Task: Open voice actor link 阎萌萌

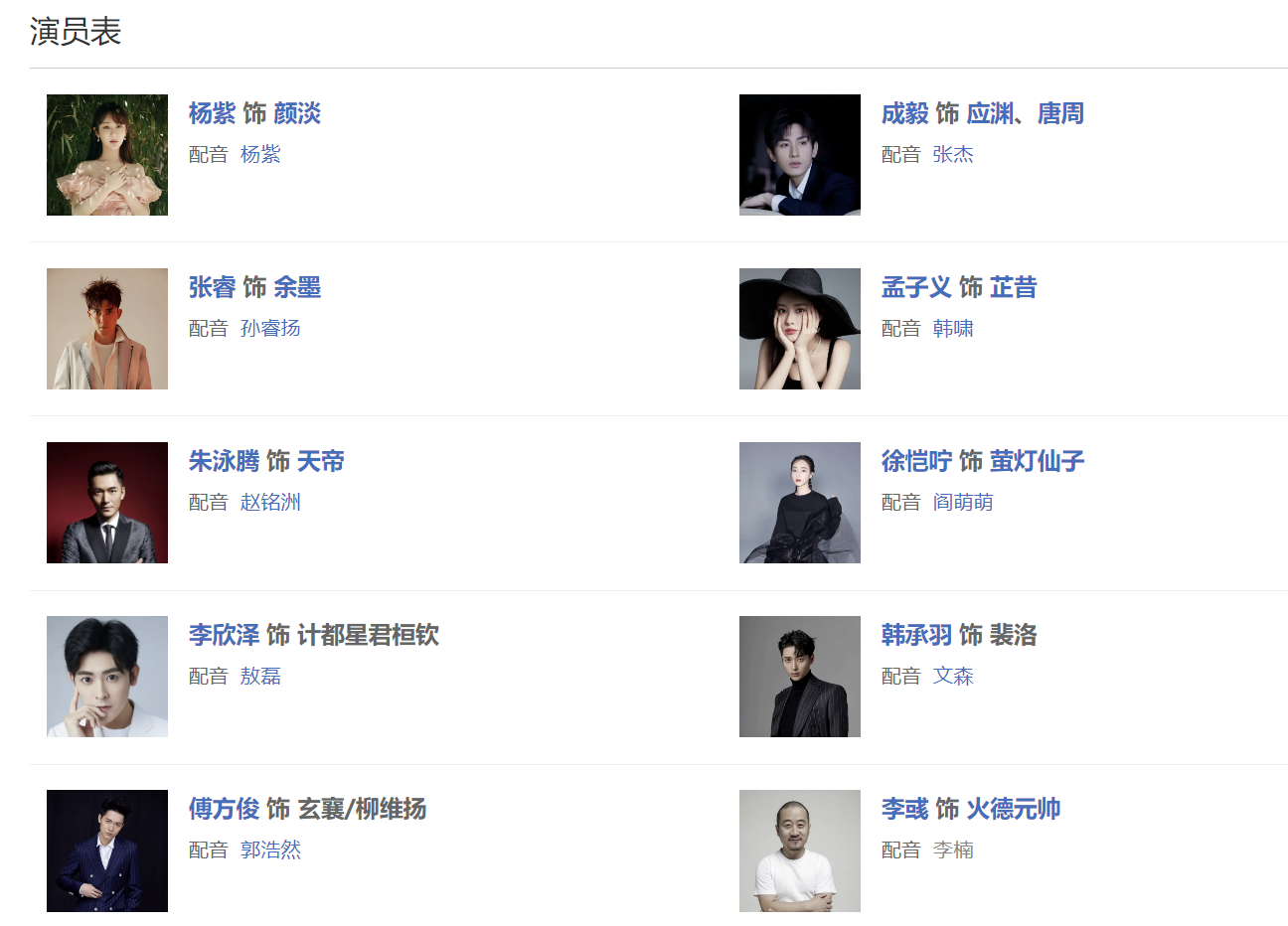Action: pos(962,502)
